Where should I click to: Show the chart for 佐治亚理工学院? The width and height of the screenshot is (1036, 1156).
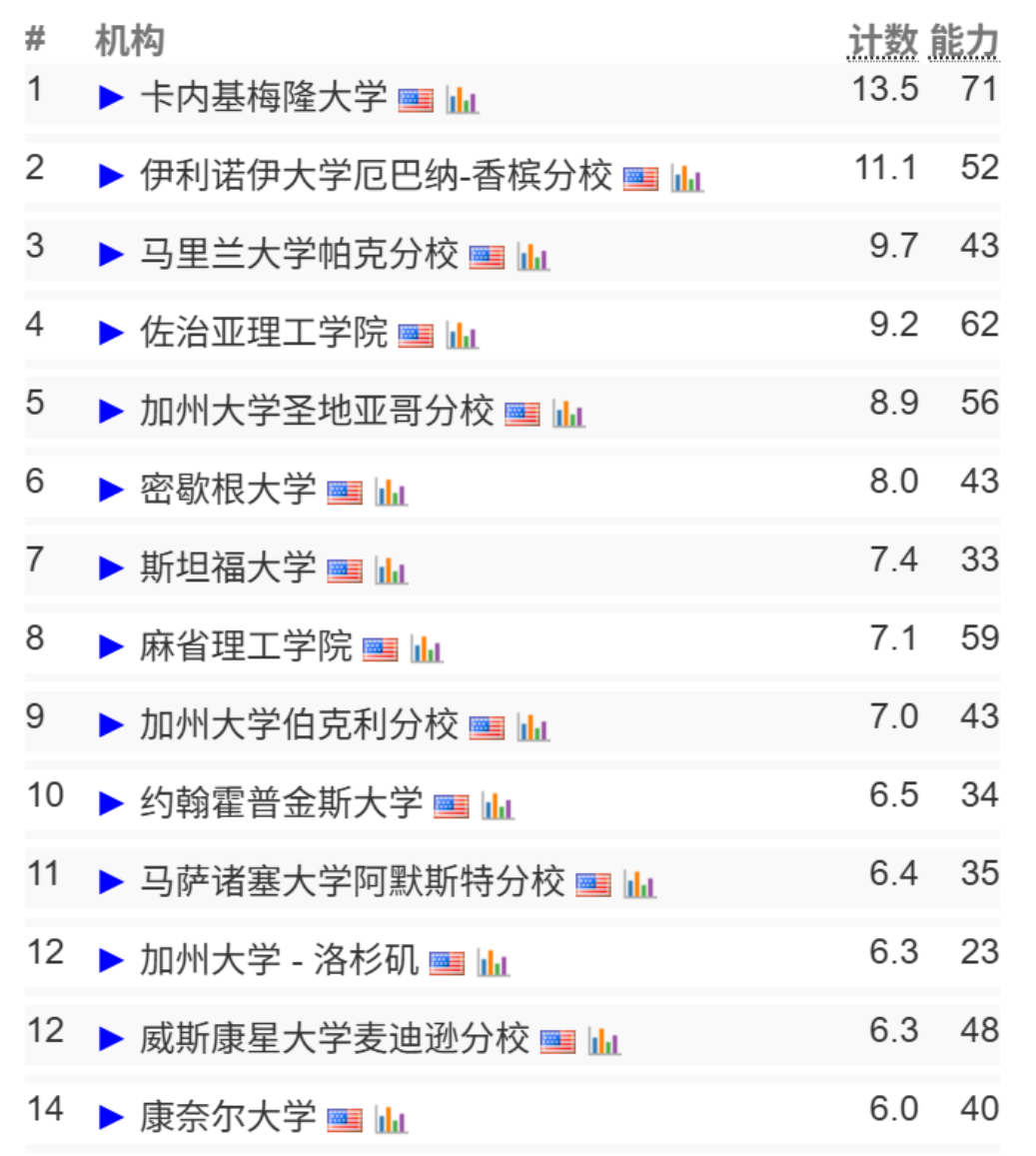pos(462,335)
